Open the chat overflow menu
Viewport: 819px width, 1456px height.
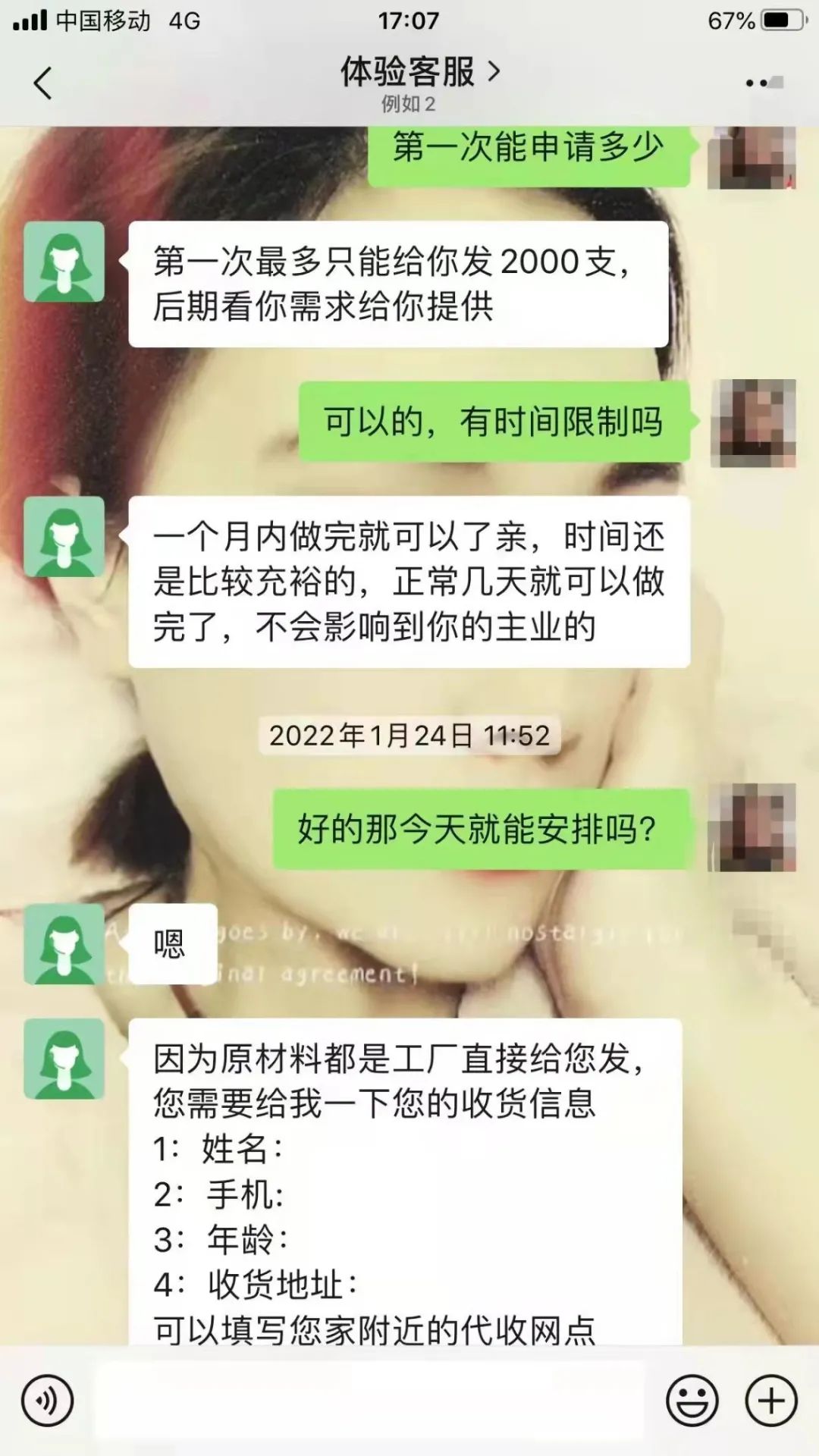point(762,83)
